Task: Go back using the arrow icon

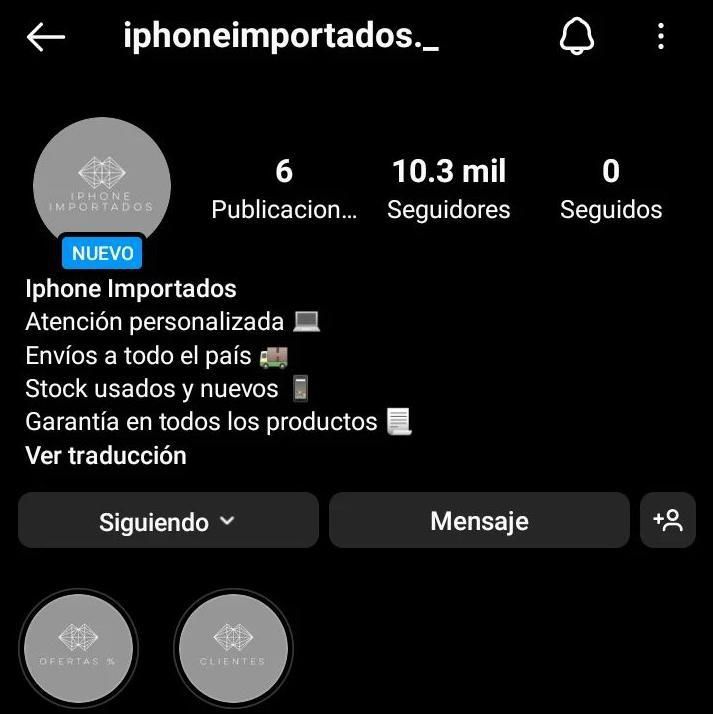Action: point(46,38)
